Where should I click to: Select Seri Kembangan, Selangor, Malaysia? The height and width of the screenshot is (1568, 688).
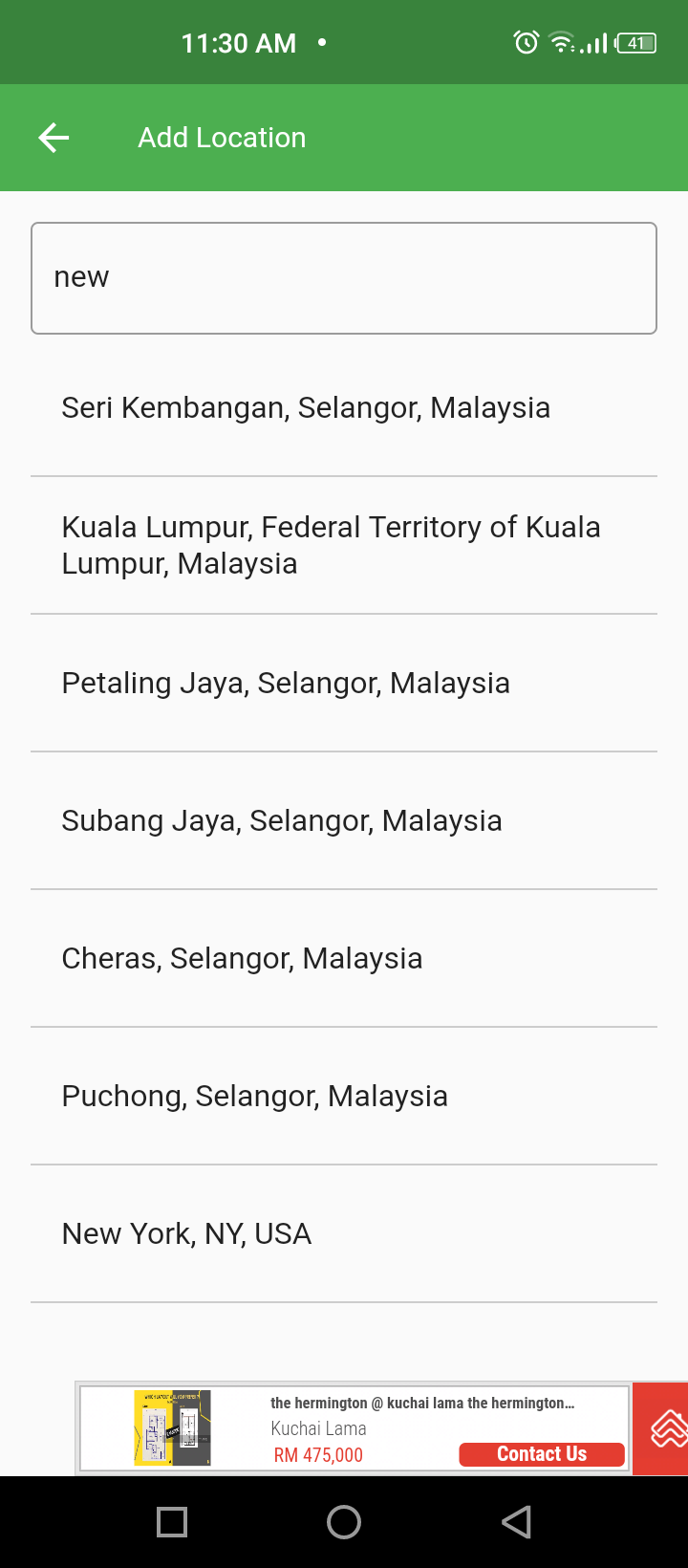click(306, 408)
